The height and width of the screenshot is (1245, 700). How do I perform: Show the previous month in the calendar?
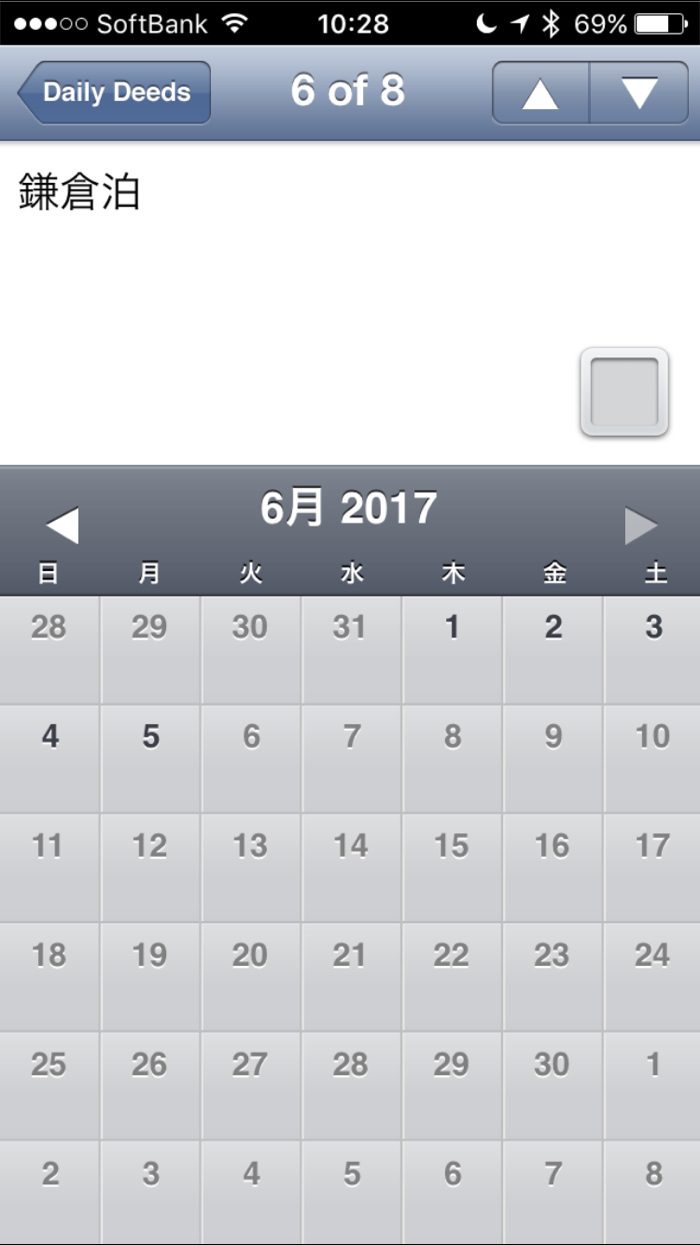[62, 525]
